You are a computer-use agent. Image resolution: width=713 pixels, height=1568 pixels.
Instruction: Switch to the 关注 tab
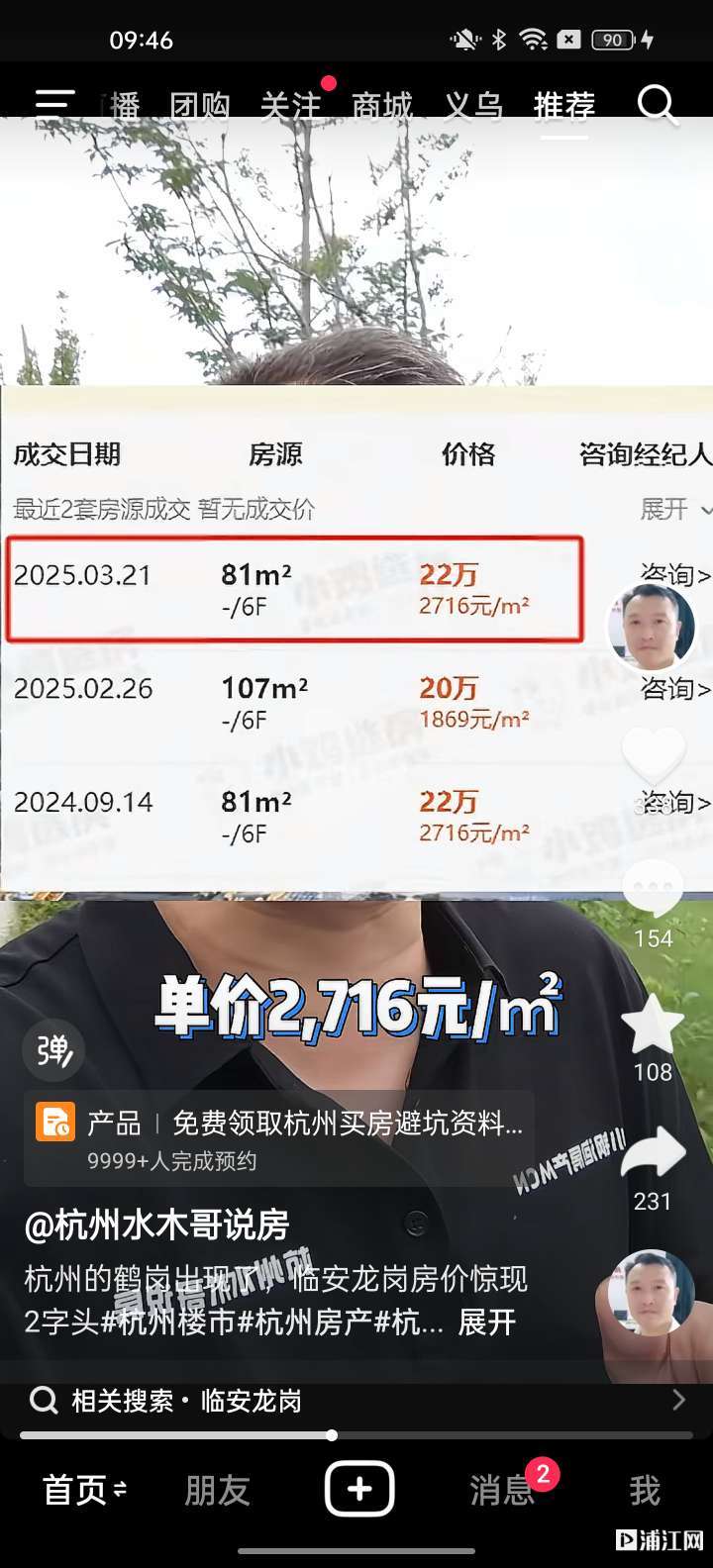click(x=291, y=106)
